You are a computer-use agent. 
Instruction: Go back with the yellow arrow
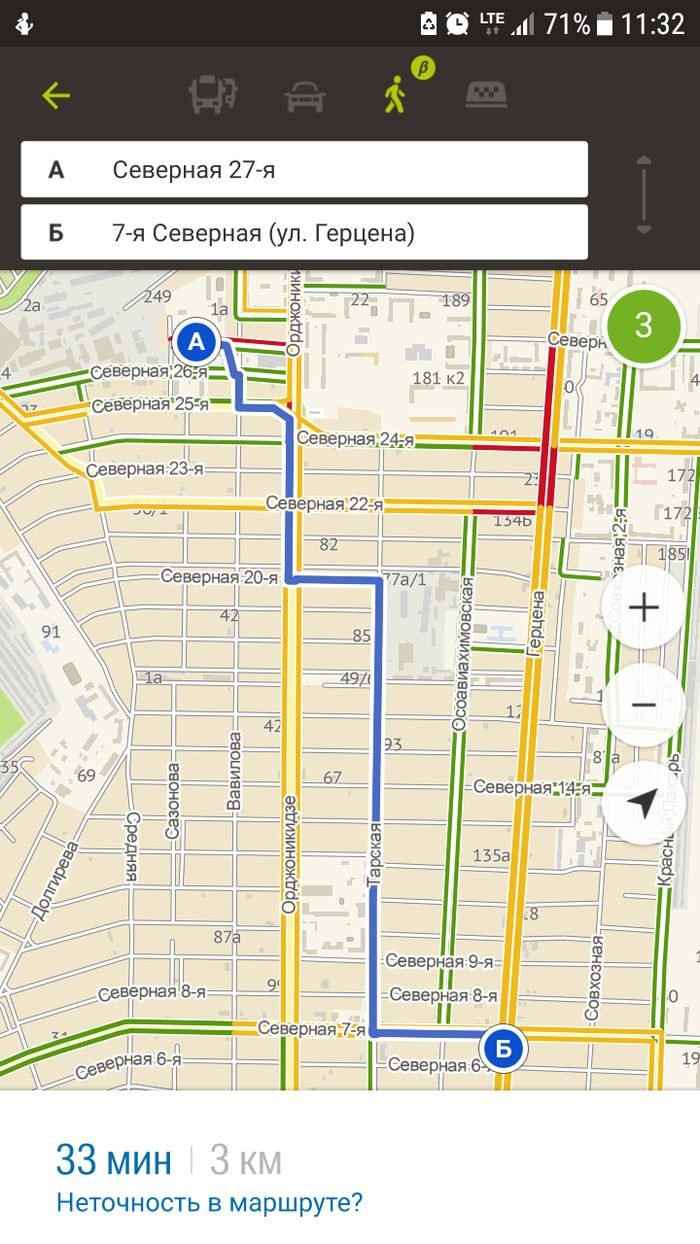[56, 96]
